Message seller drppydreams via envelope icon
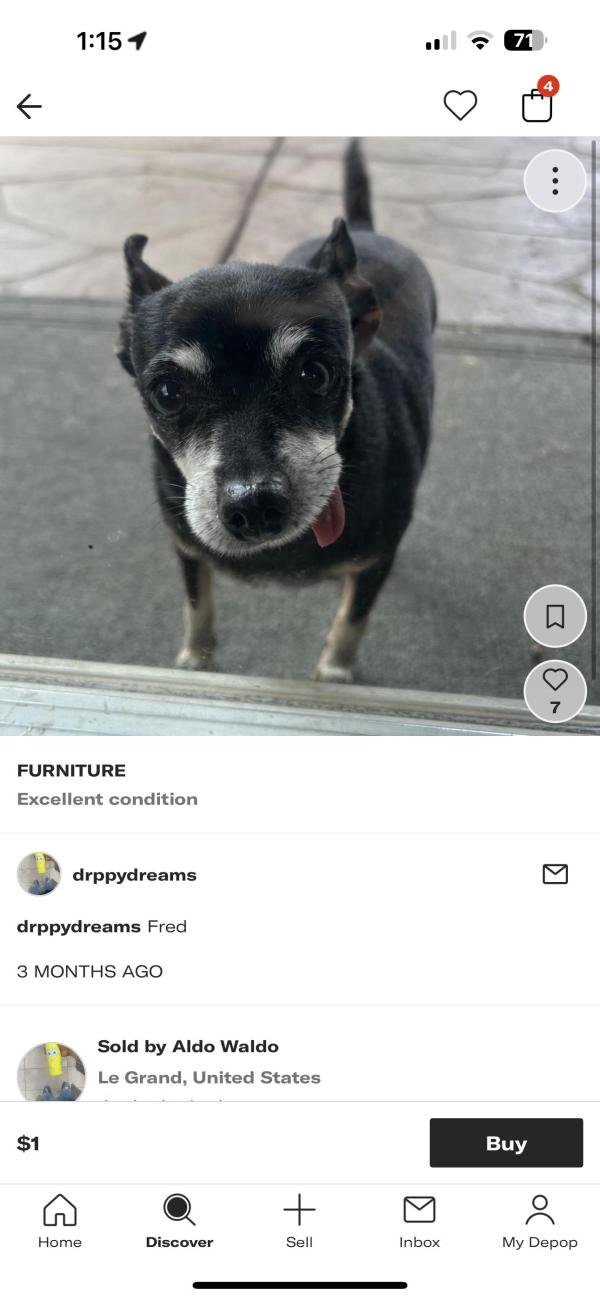This screenshot has height=1300, width=600. pos(555,874)
